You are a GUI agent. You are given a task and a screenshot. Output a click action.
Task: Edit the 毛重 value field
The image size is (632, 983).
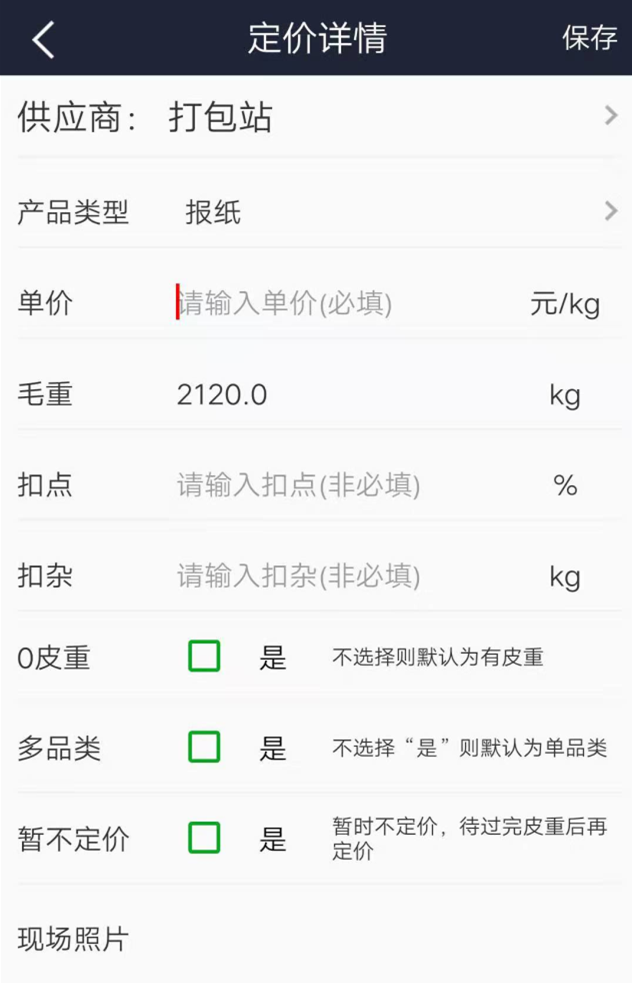340,395
